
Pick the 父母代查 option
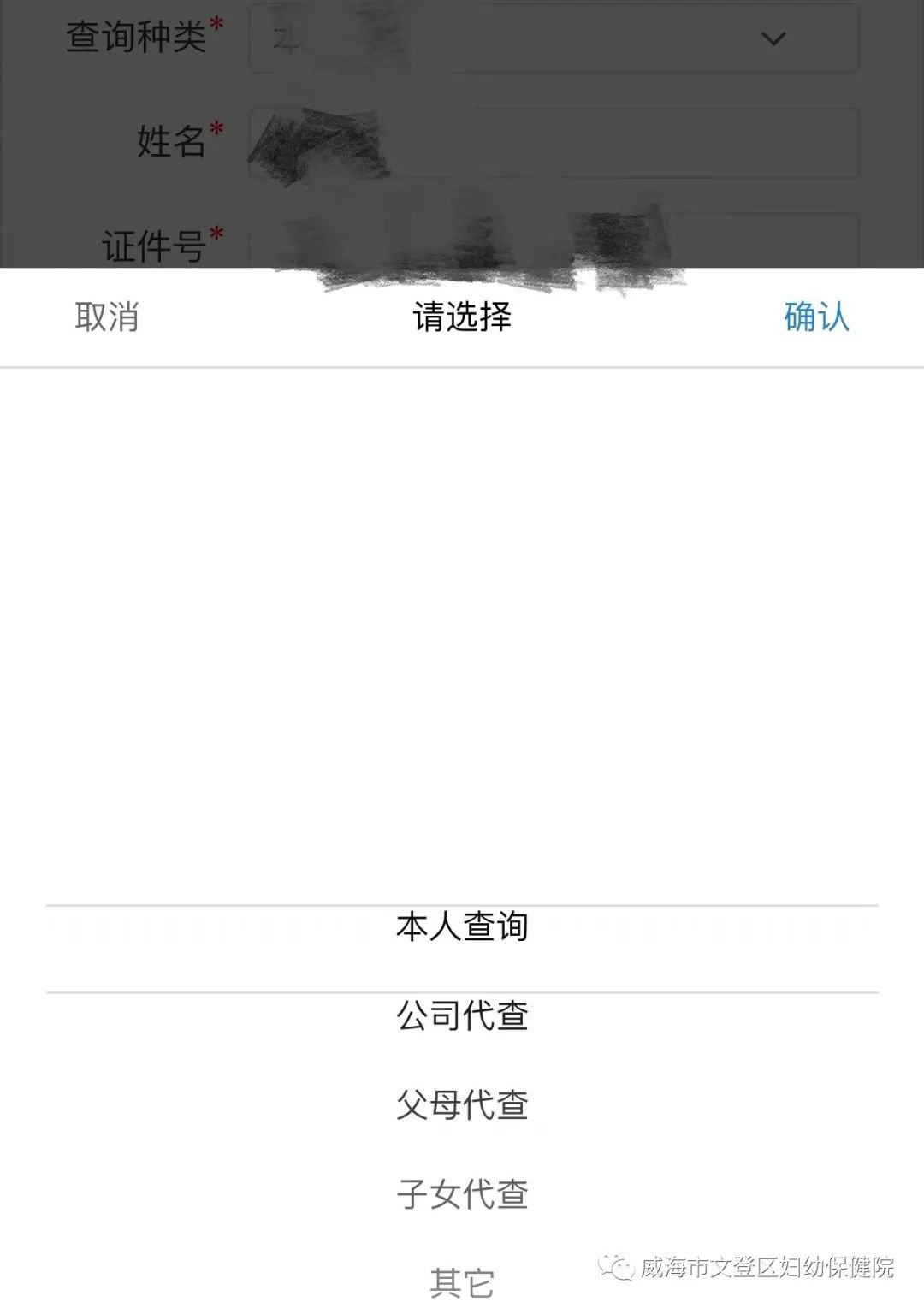coord(462,1105)
